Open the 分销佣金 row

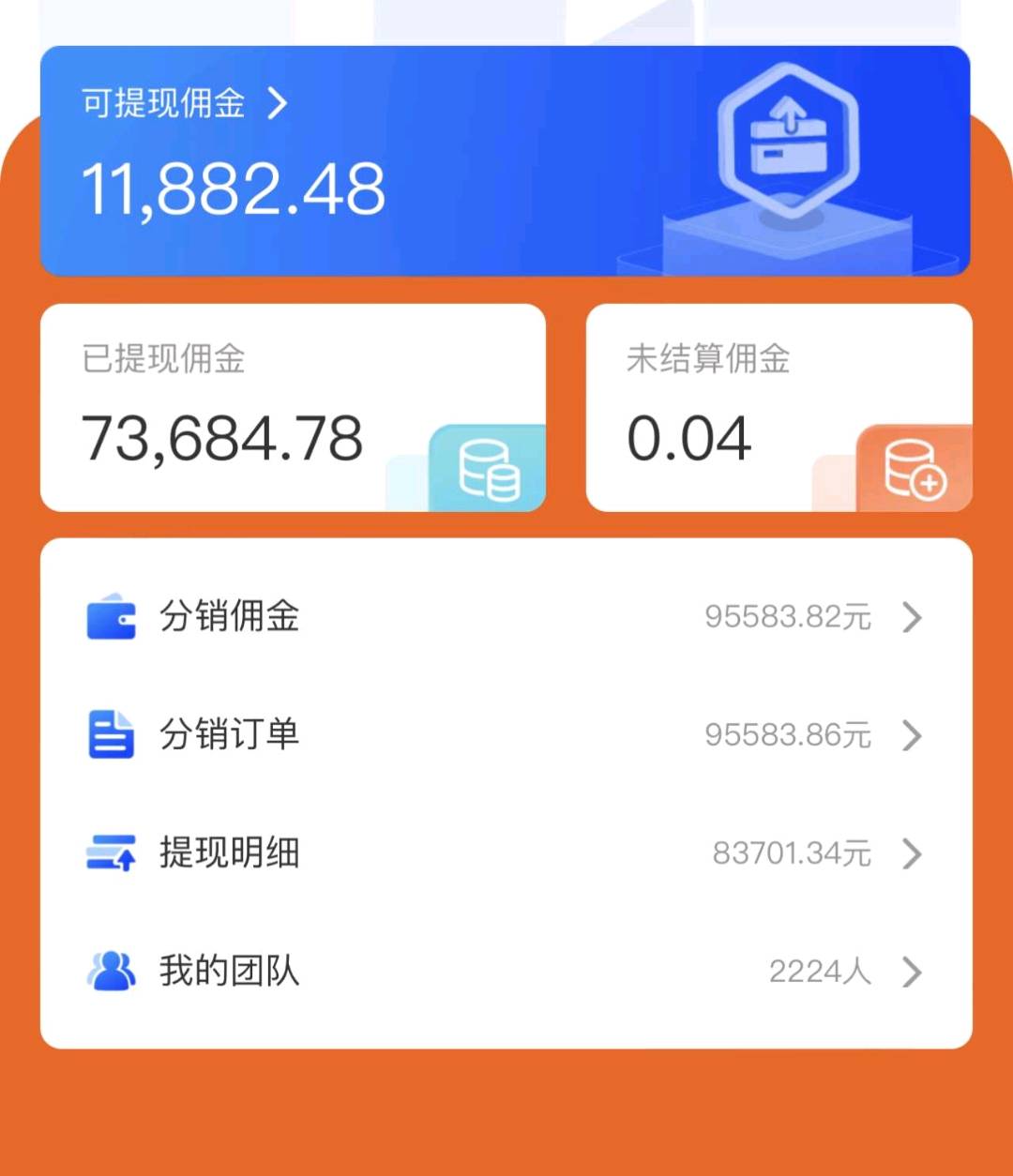[x=506, y=617]
